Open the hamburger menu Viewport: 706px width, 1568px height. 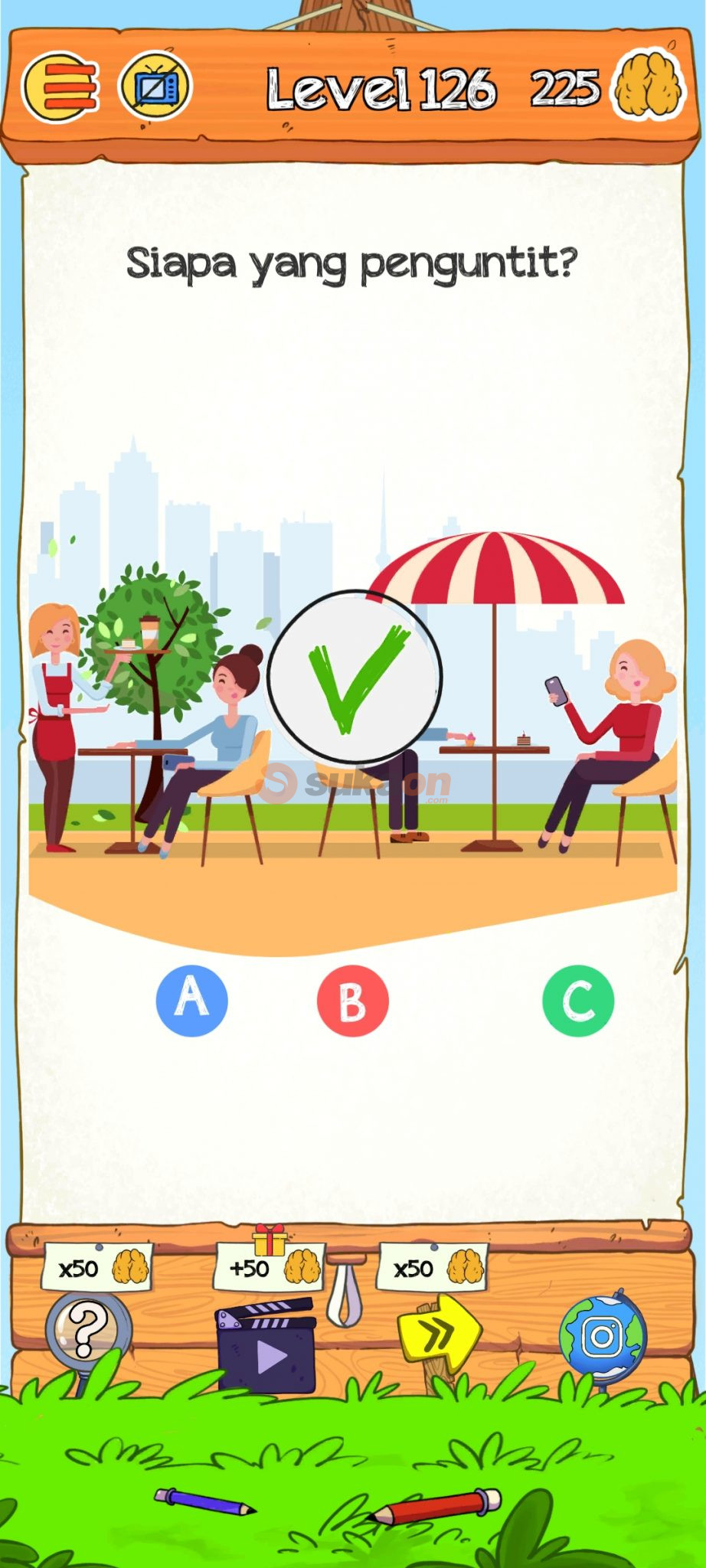61,88
